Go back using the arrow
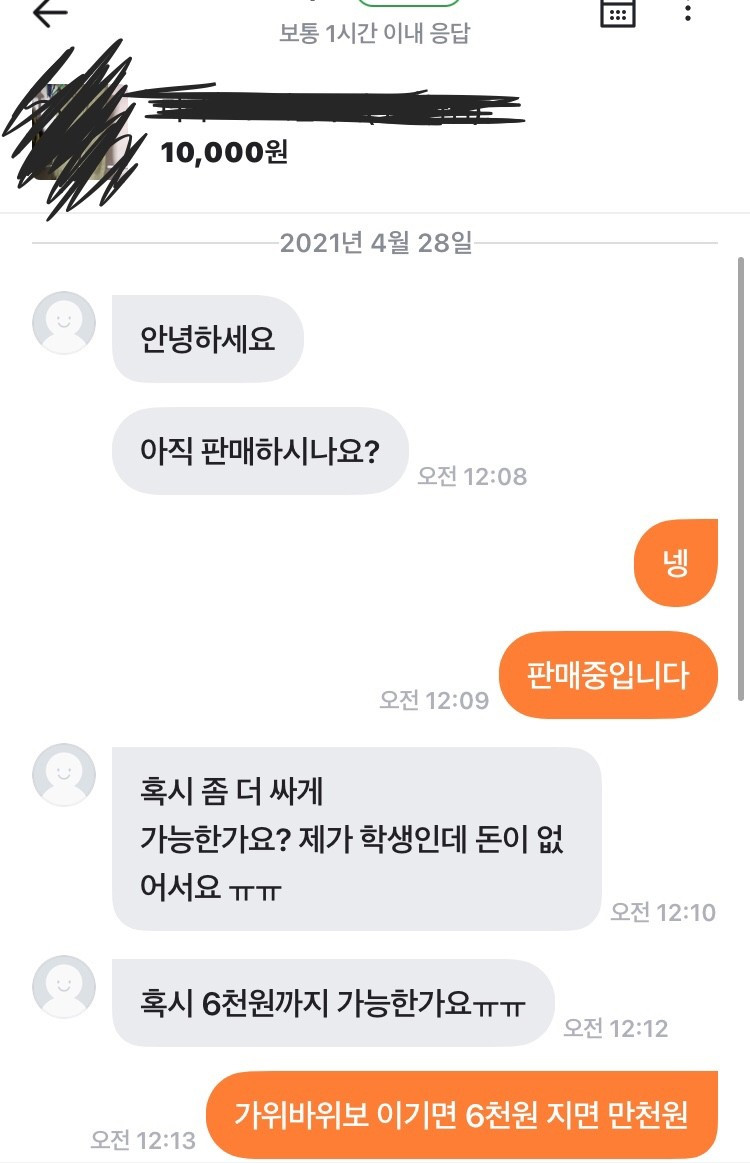750x1163 pixels. click(49, 13)
